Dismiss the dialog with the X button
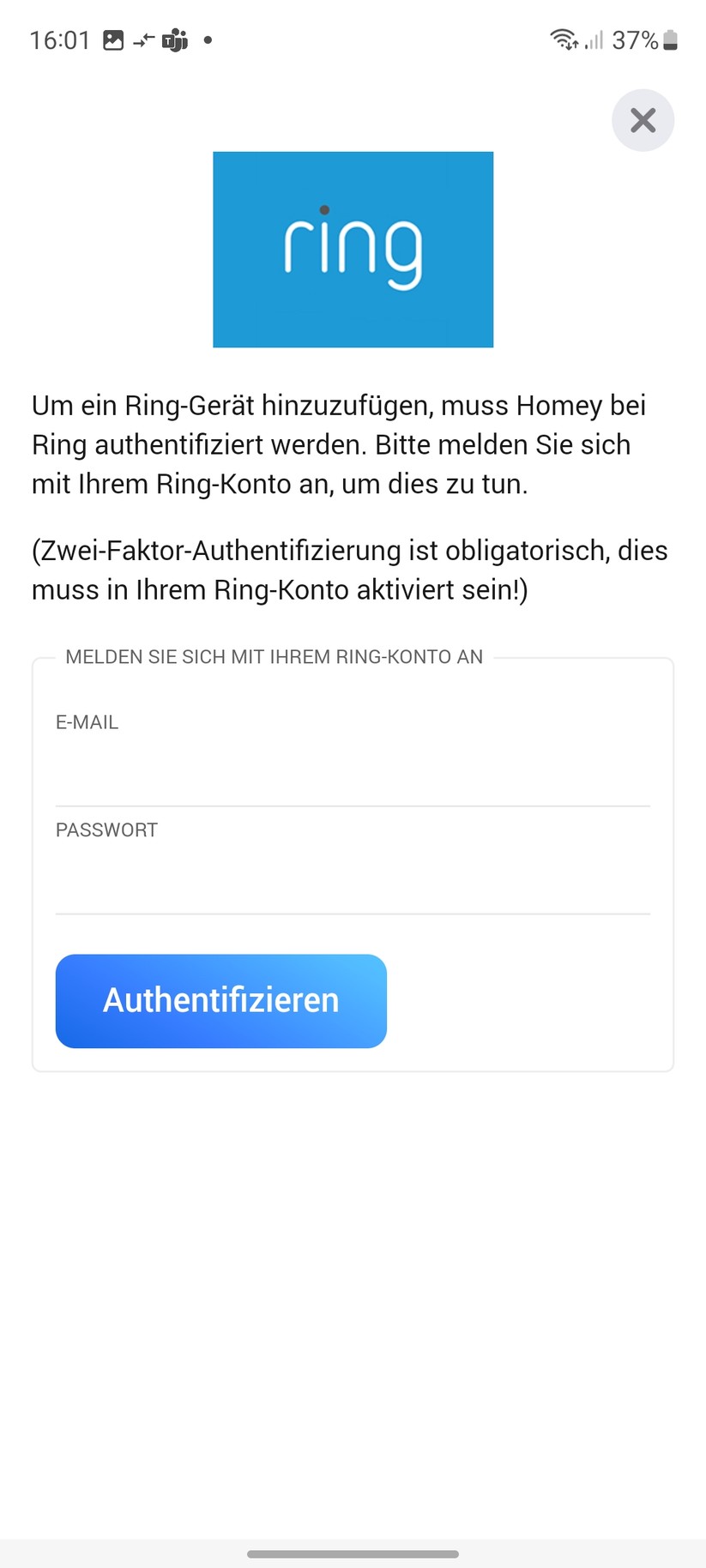Screen dimensions: 706x1568 pos(643,120)
